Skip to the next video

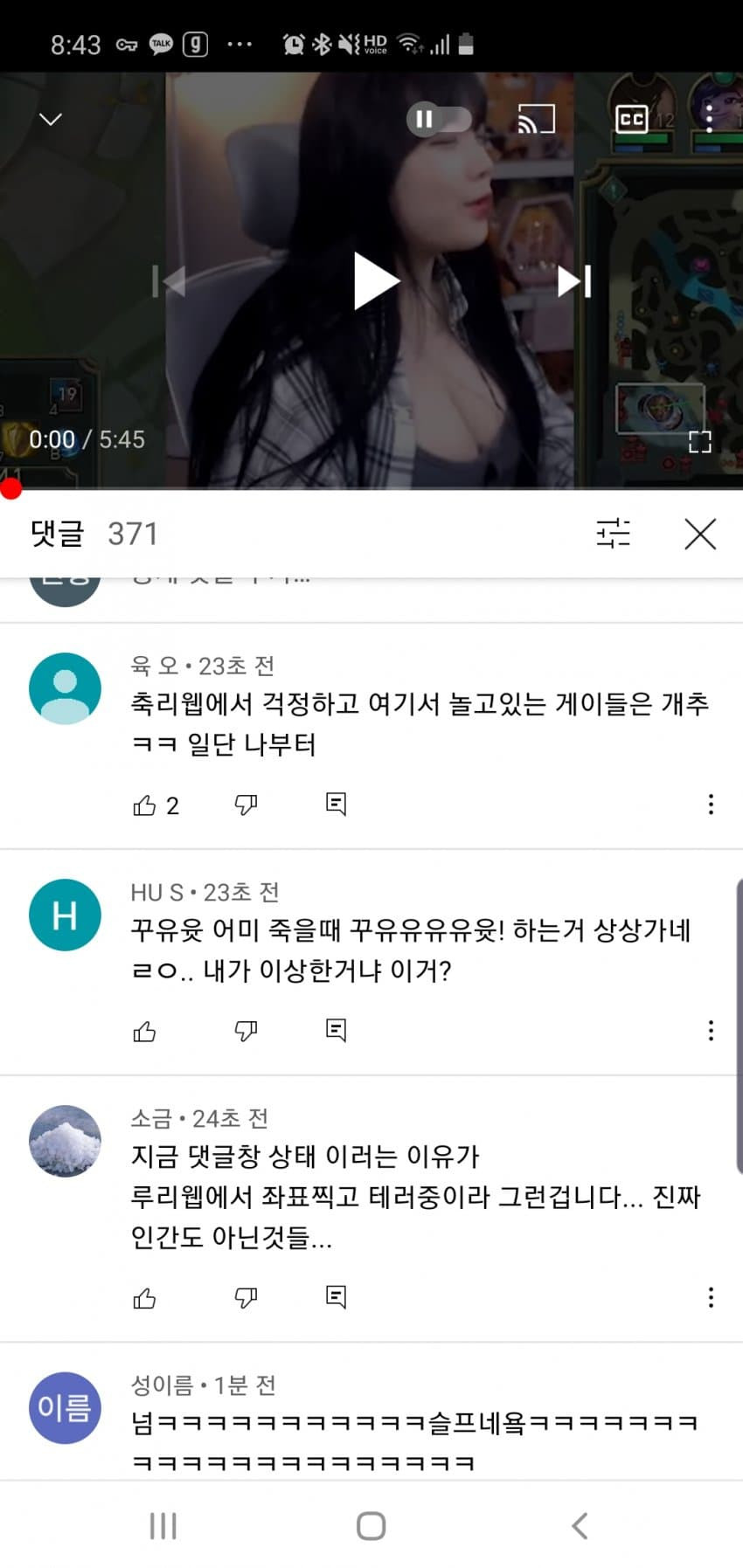574,281
